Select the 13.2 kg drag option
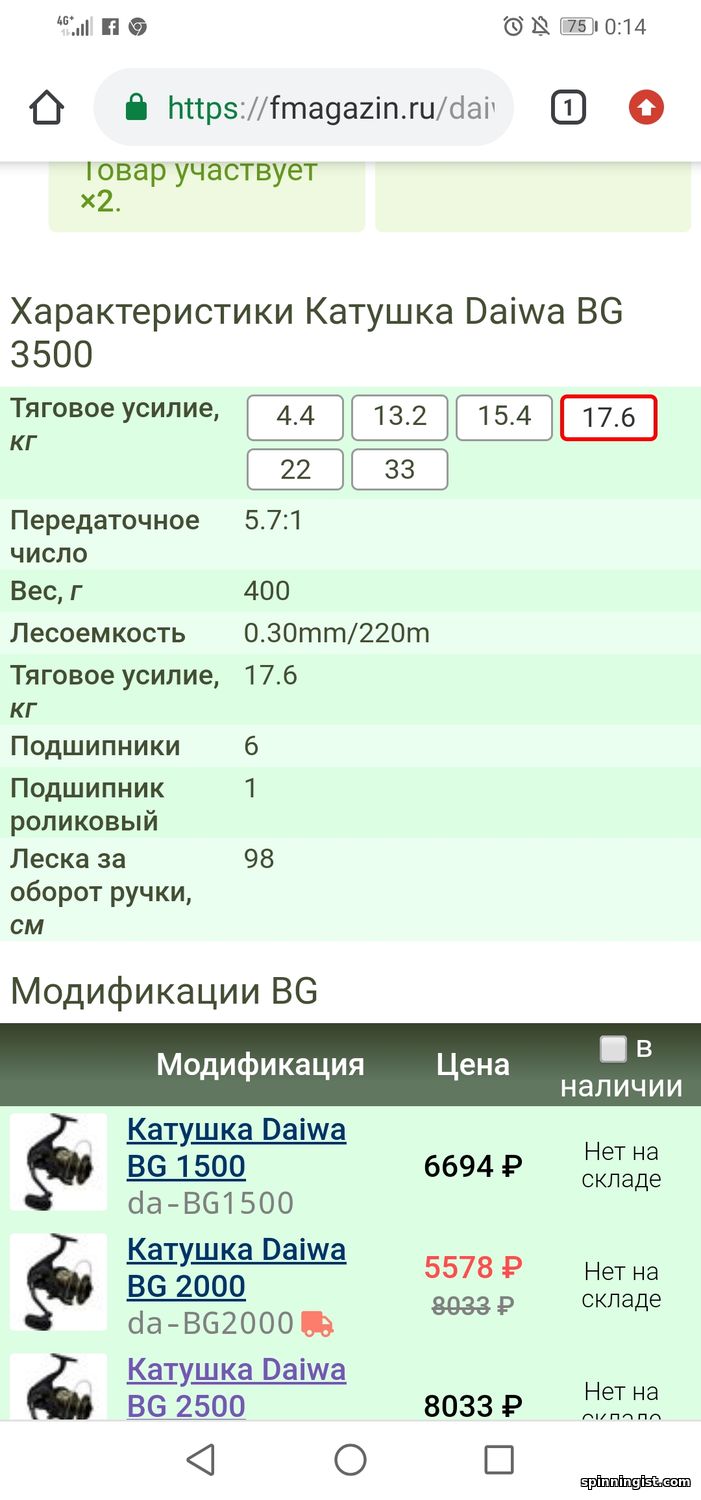Image resolution: width=701 pixels, height=1500 pixels. pyautogui.click(x=400, y=417)
